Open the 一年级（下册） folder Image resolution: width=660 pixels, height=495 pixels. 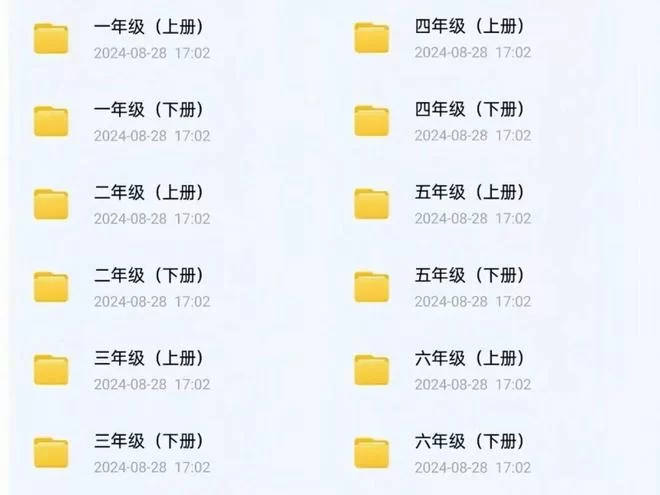pyautogui.click(x=52, y=121)
